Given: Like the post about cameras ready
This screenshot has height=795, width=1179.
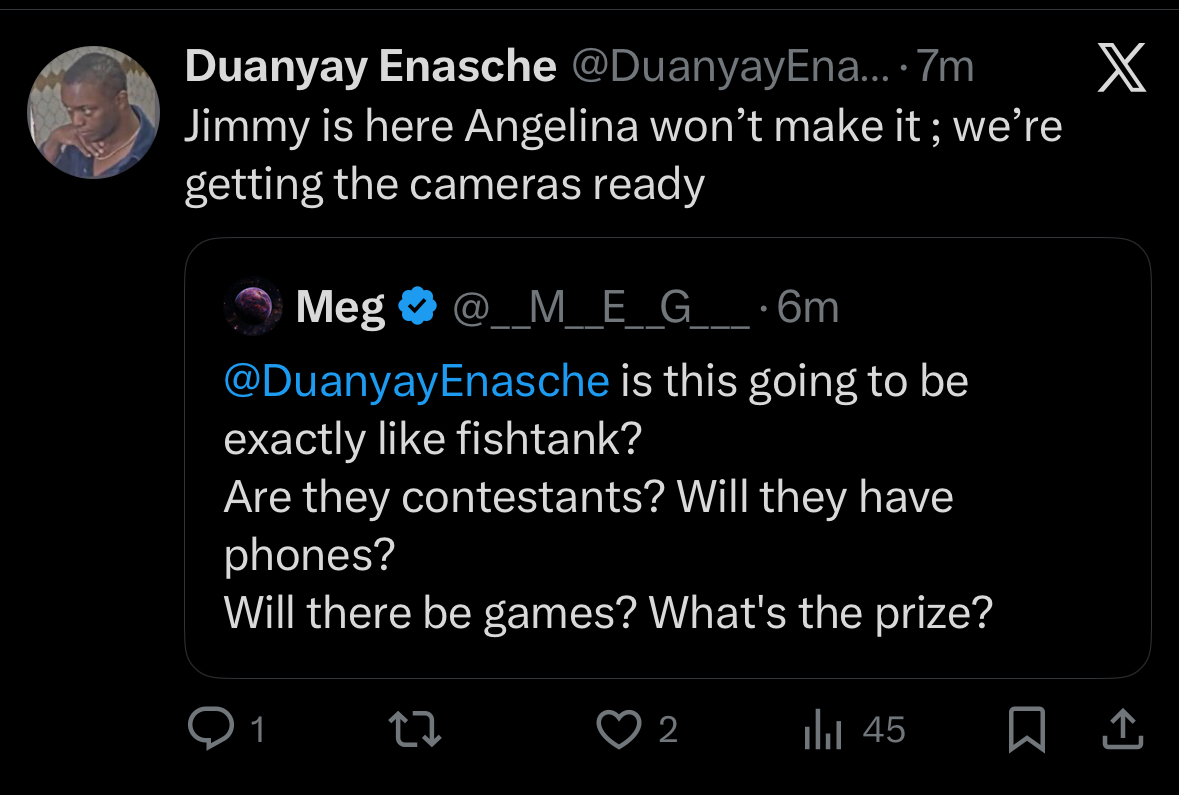Looking at the screenshot, I should tap(616, 730).
